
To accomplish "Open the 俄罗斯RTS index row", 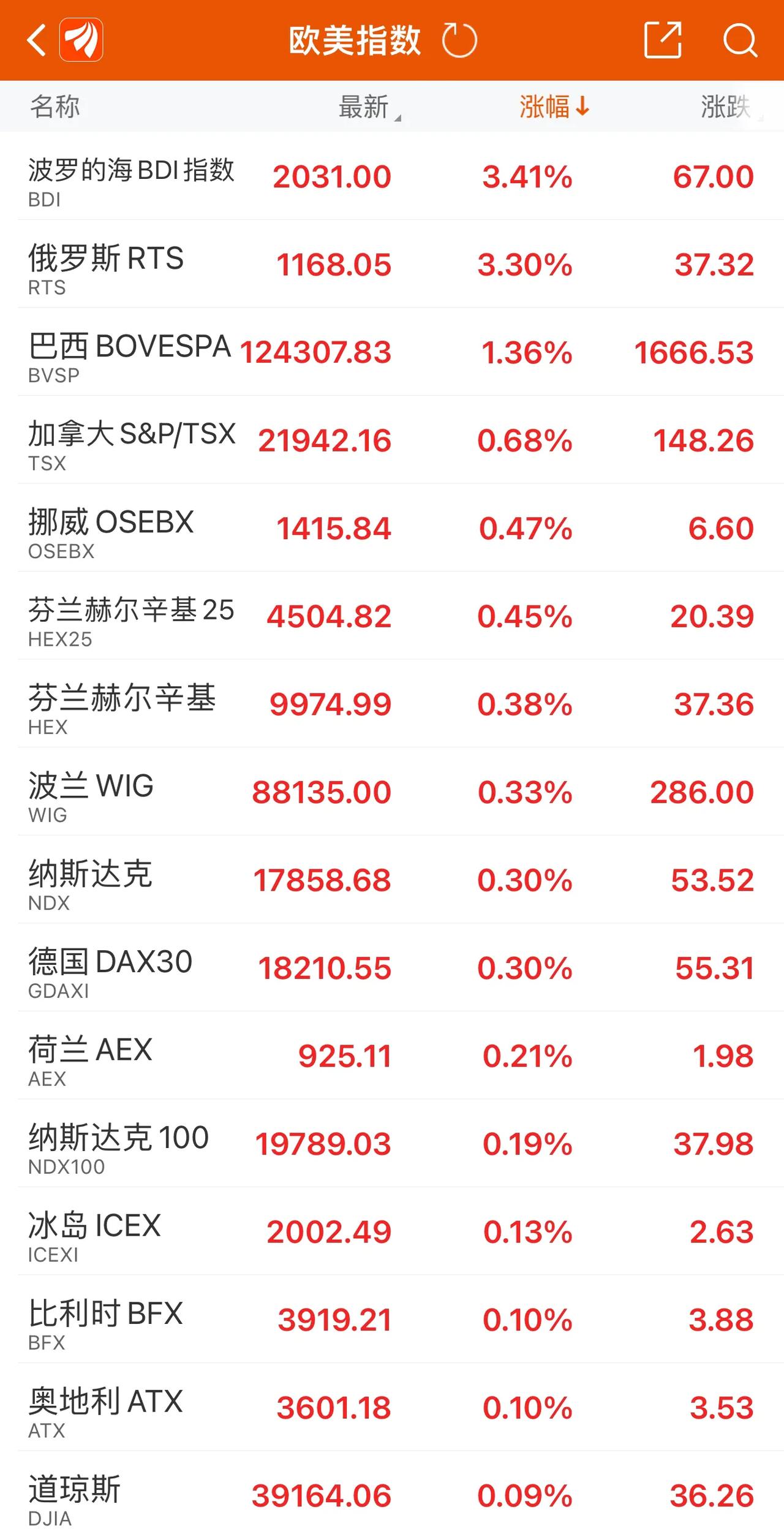I will pyautogui.click(x=392, y=265).
